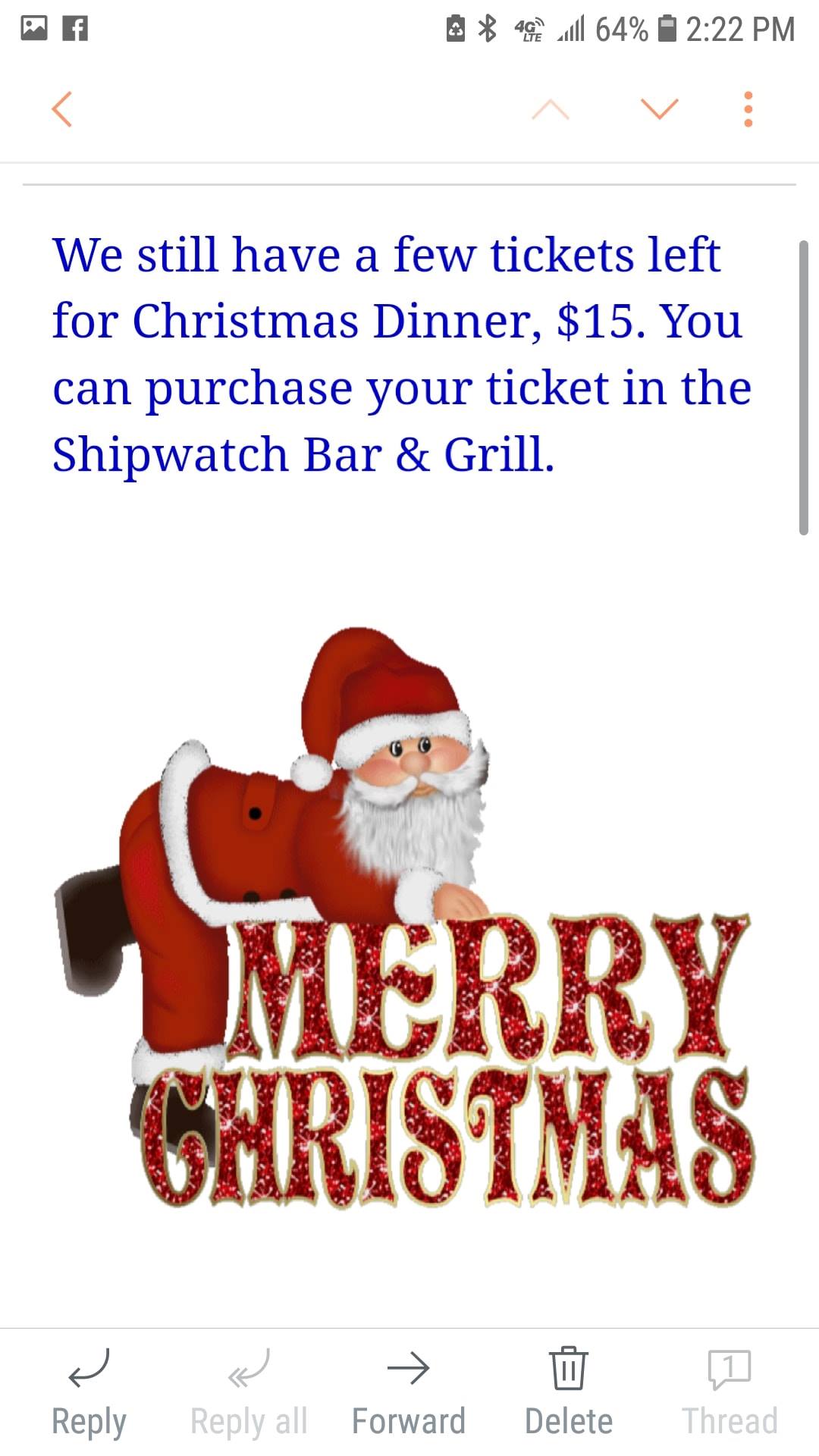The width and height of the screenshot is (819, 1456).
Task: Forward this email
Action: [x=408, y=1392]
